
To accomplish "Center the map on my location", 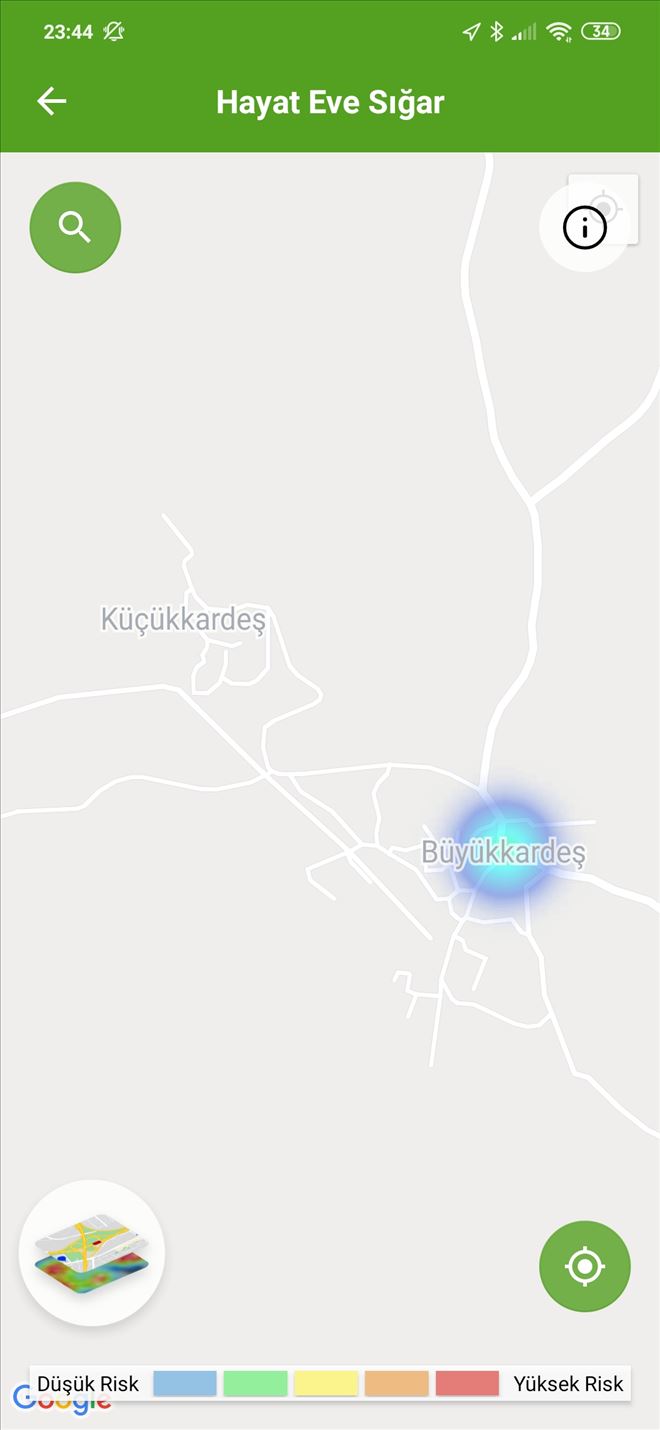I will click(x=584, y=1266).
